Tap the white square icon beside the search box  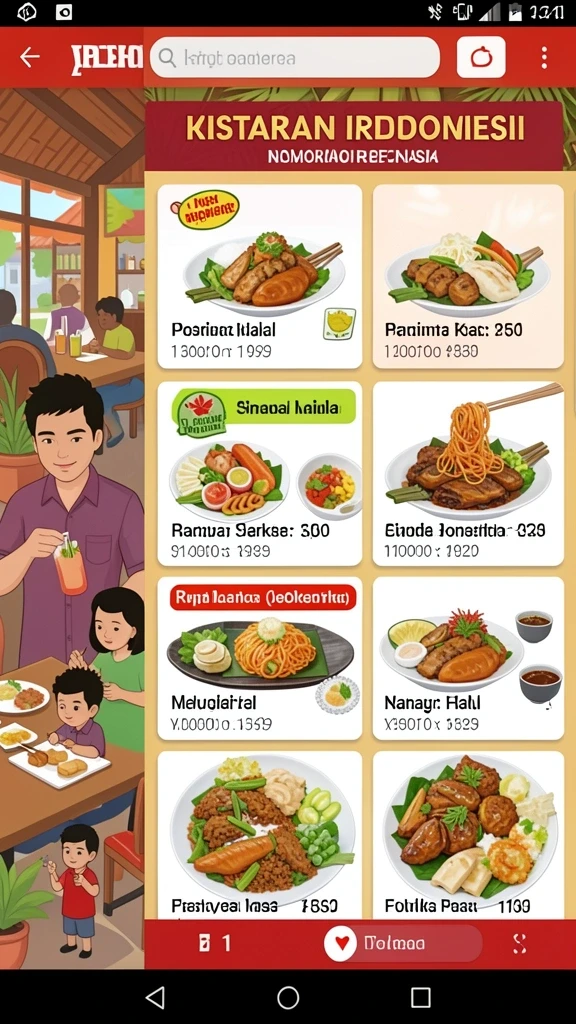pyautogui.click(x=481, y=57)
